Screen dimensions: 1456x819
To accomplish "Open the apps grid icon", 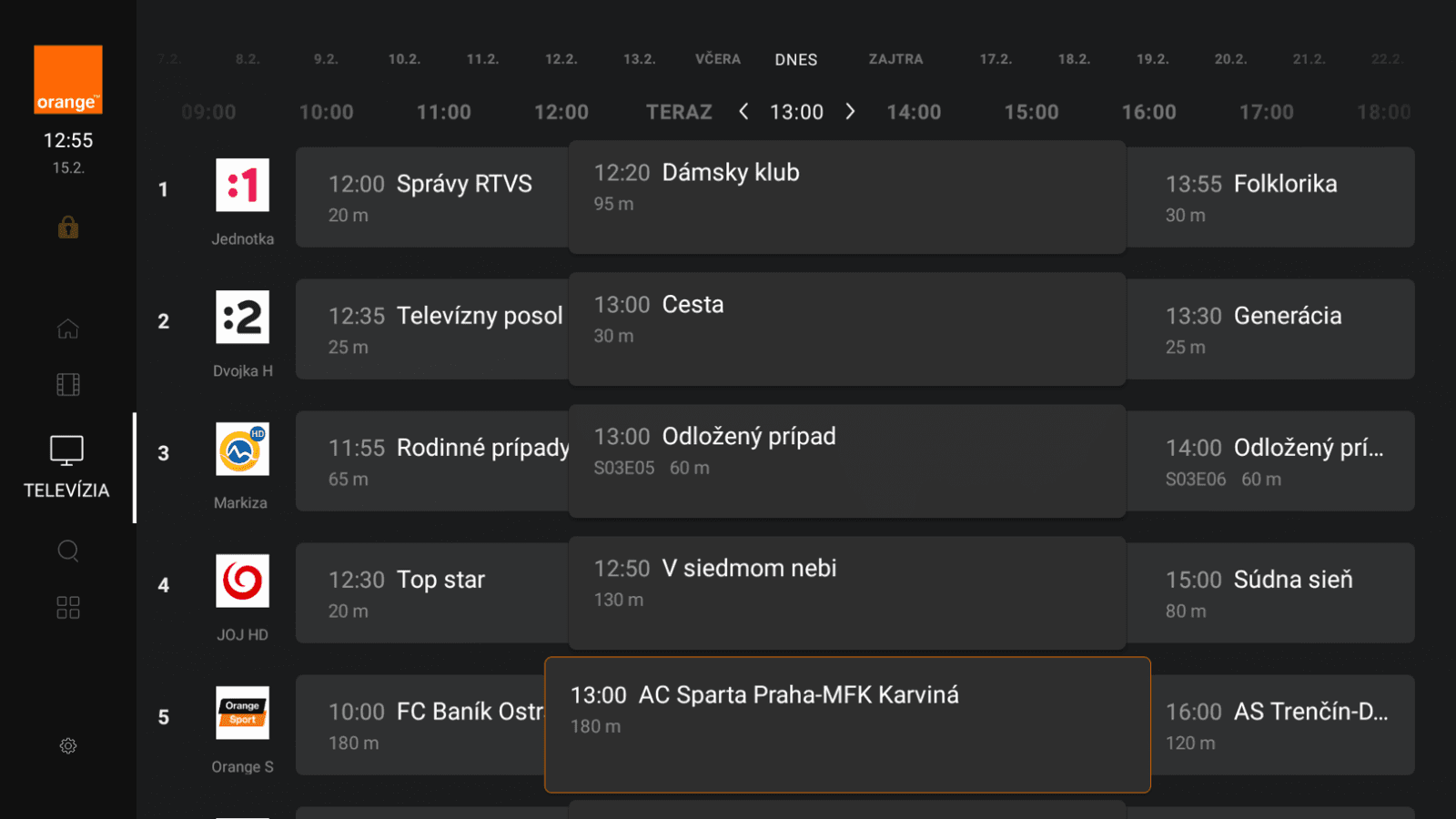I will (68, 608).
